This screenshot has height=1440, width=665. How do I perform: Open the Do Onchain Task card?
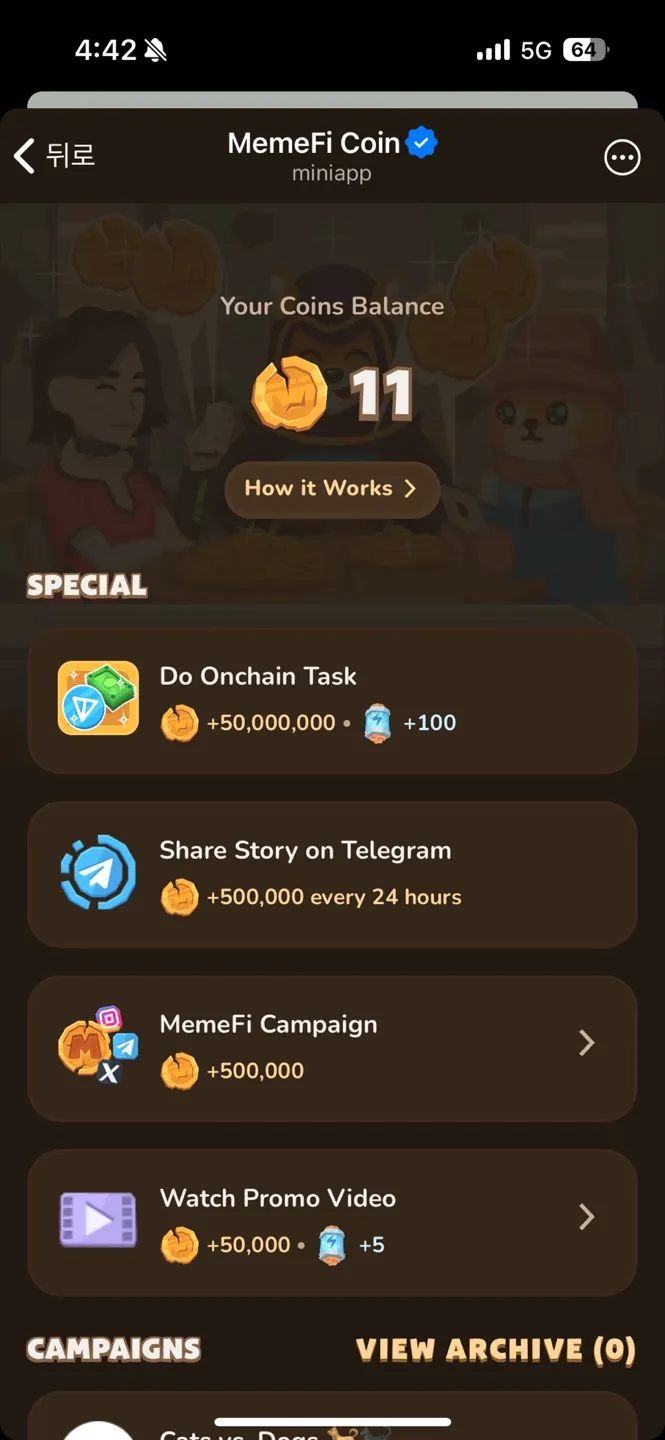pyautogui.click(x=332, y=699)
